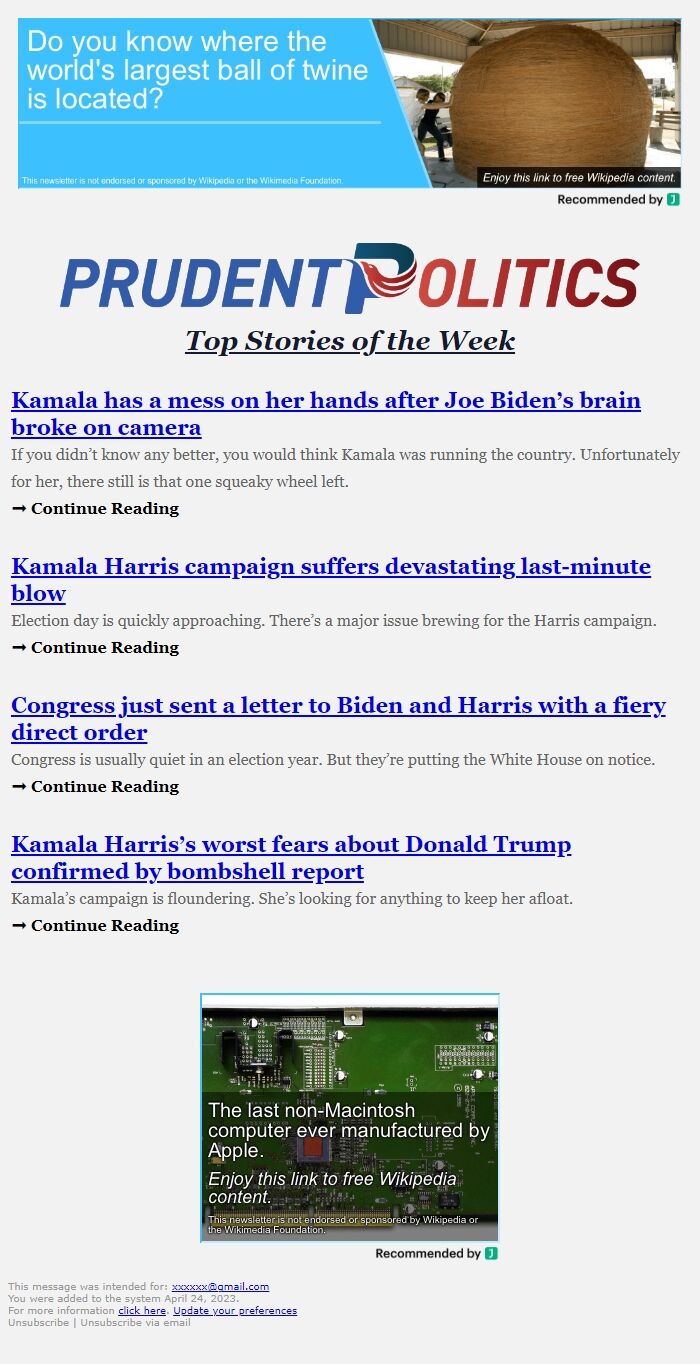
Task: Open headline about Congress letter to Biden
Action: (x=338, y=719)
